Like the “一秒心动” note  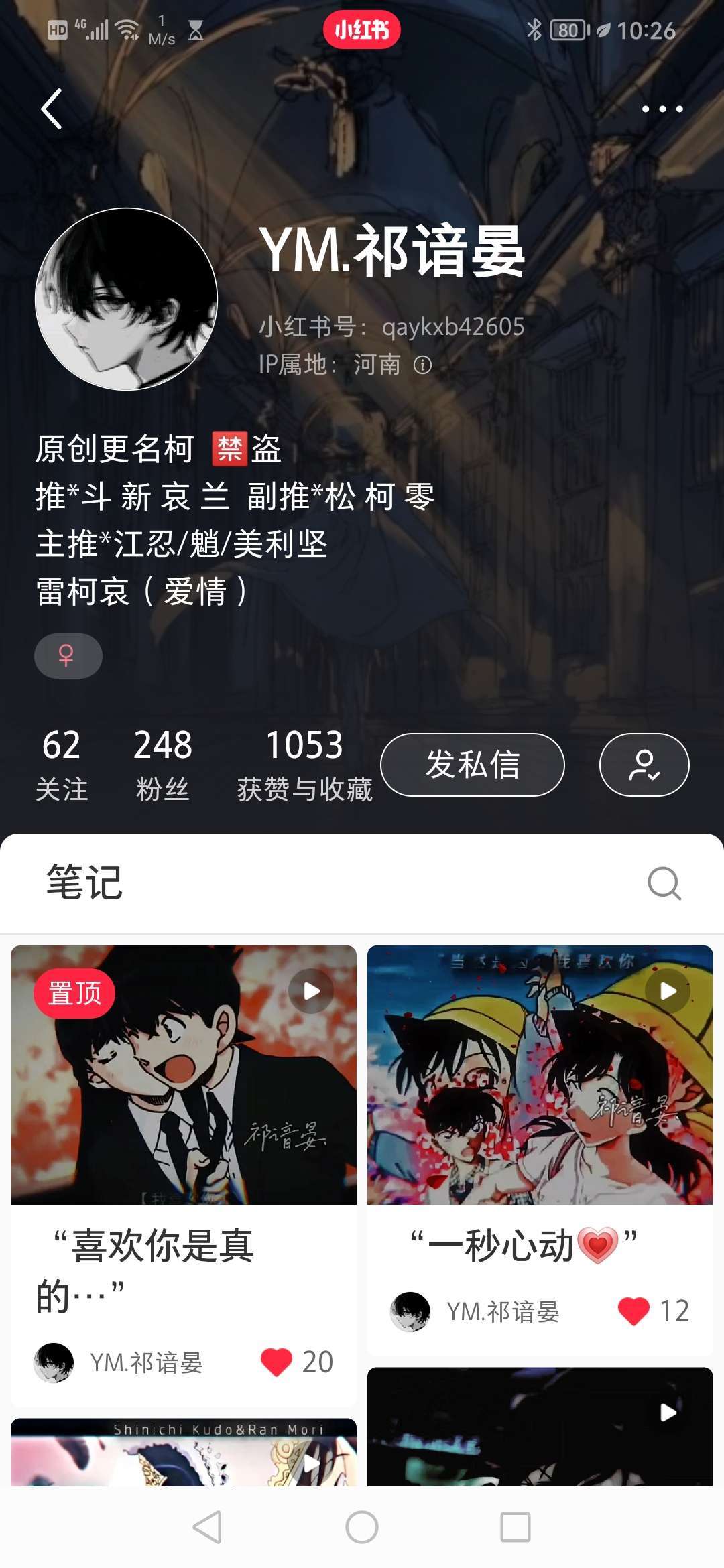[633, 1311]
